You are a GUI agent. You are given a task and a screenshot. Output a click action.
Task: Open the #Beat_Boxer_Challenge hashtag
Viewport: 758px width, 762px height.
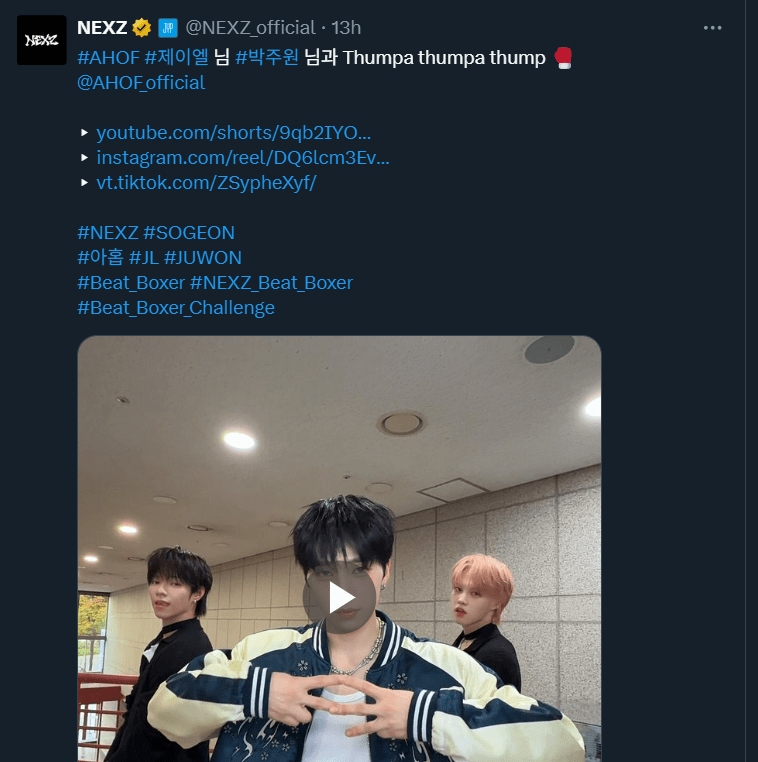coord(175,308)
